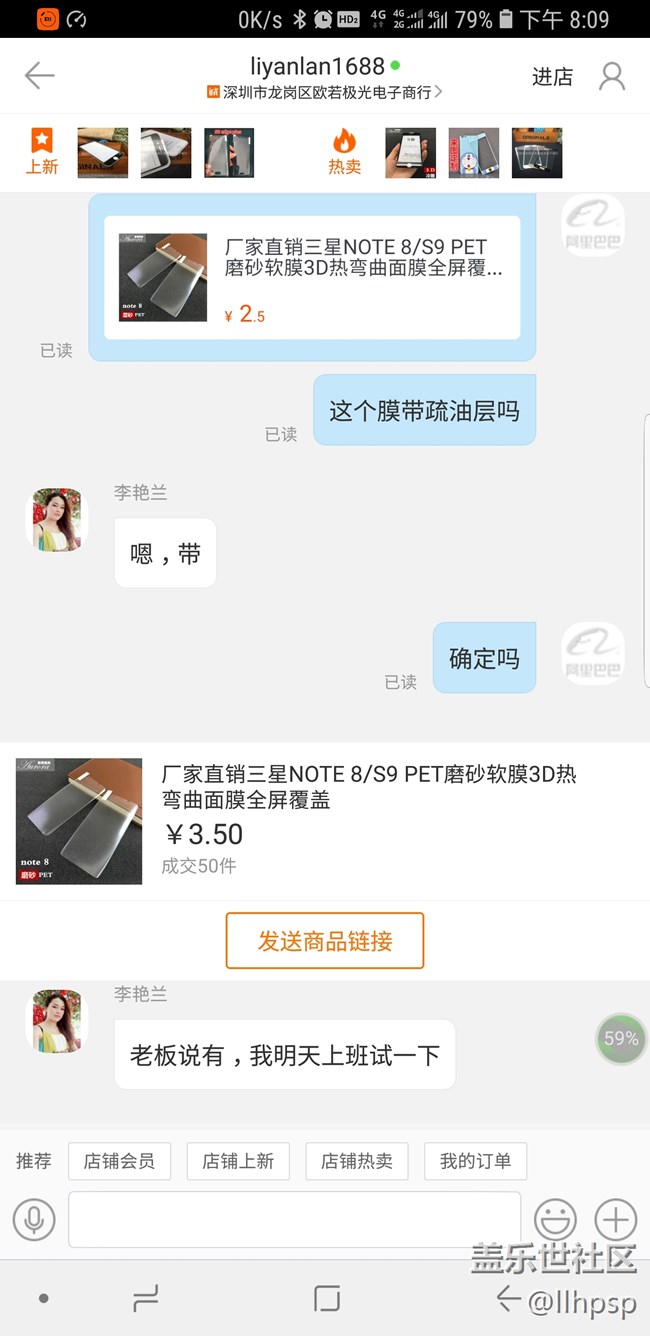The image size is (650, 1336).
Task: Open the first product thumbnail under 上新
Action: click(103, 153)
